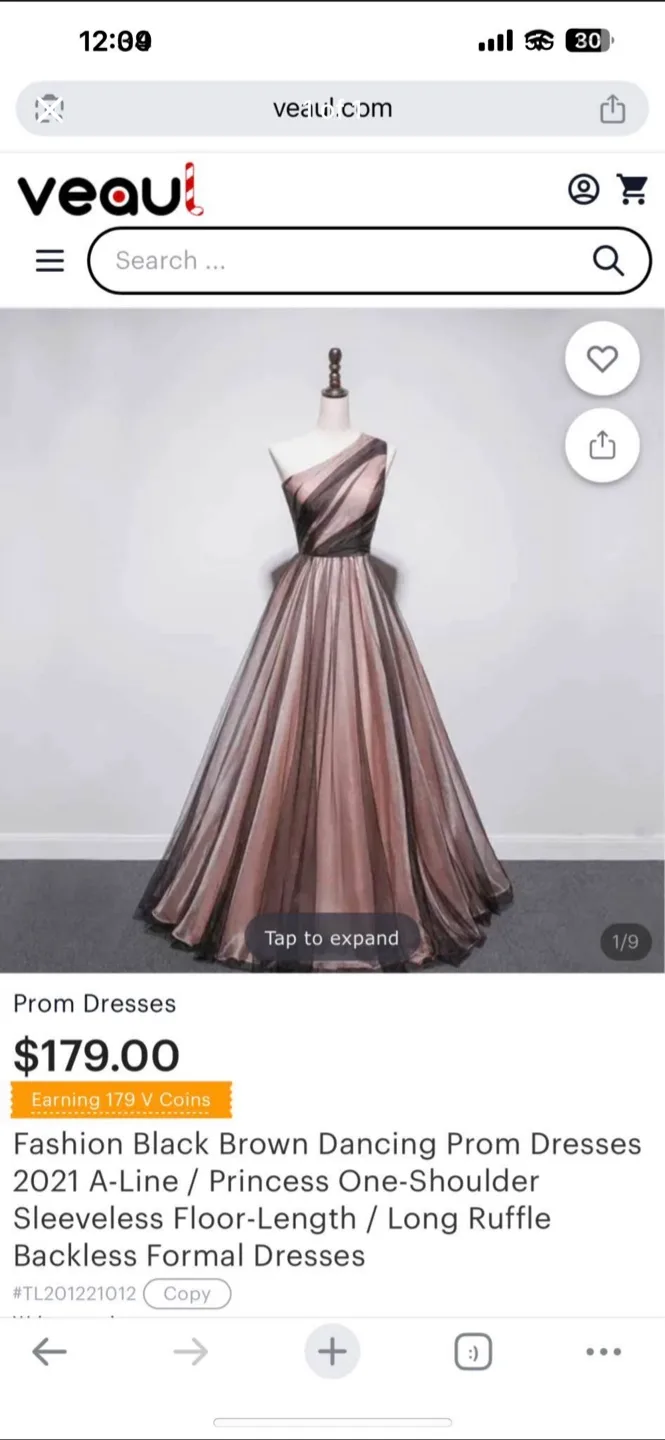
Task: Tap to expand the dress image
Action: click(x=331, y=938)
